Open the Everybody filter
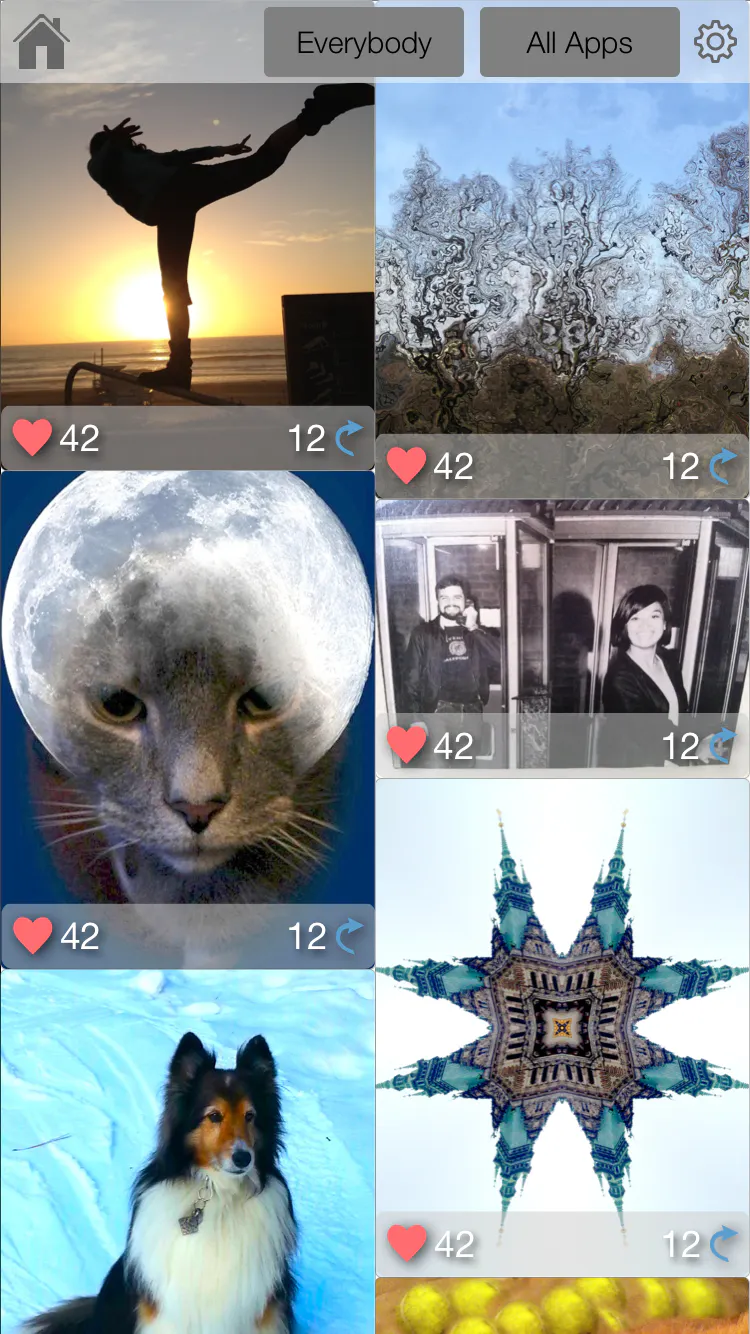The image size is (750, 1334). click(364, 43)
